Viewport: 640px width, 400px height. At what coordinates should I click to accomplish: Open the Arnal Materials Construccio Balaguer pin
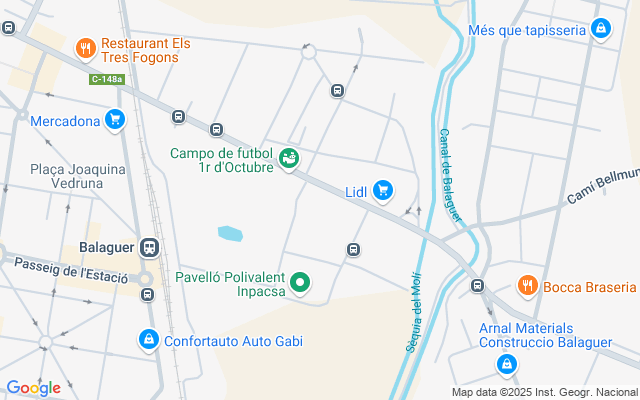pos(507,364)
